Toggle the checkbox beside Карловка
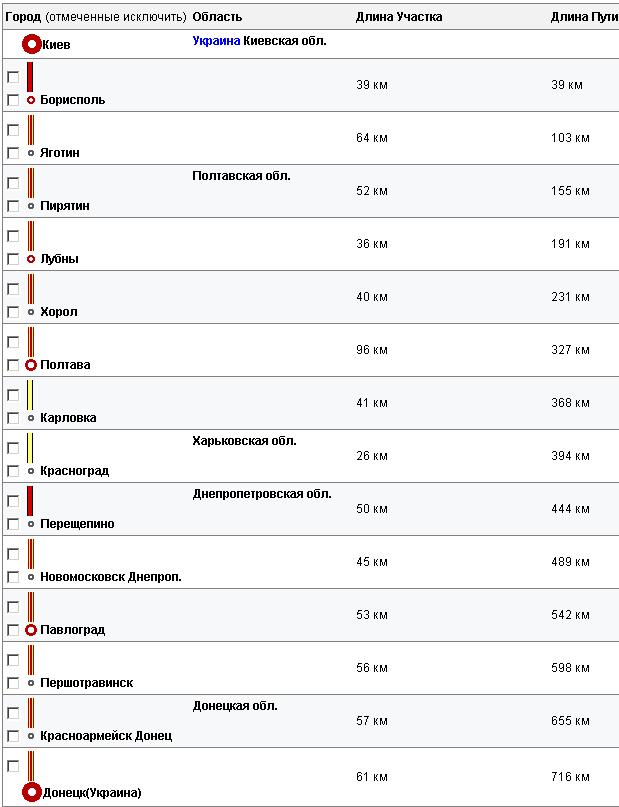619x807 pixels. tap(13, 418)
